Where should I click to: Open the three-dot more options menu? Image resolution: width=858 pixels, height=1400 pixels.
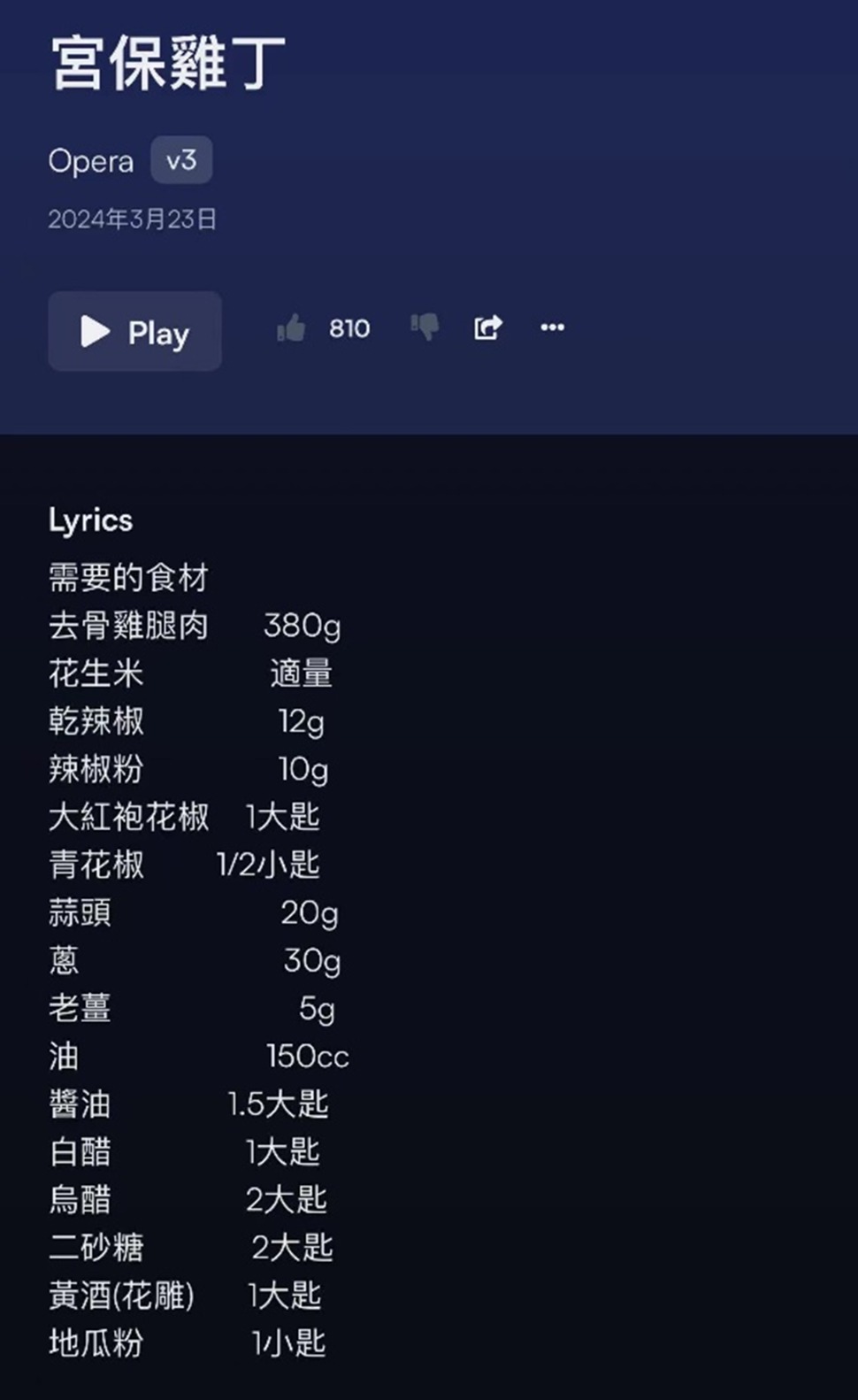tap(552, 327)
